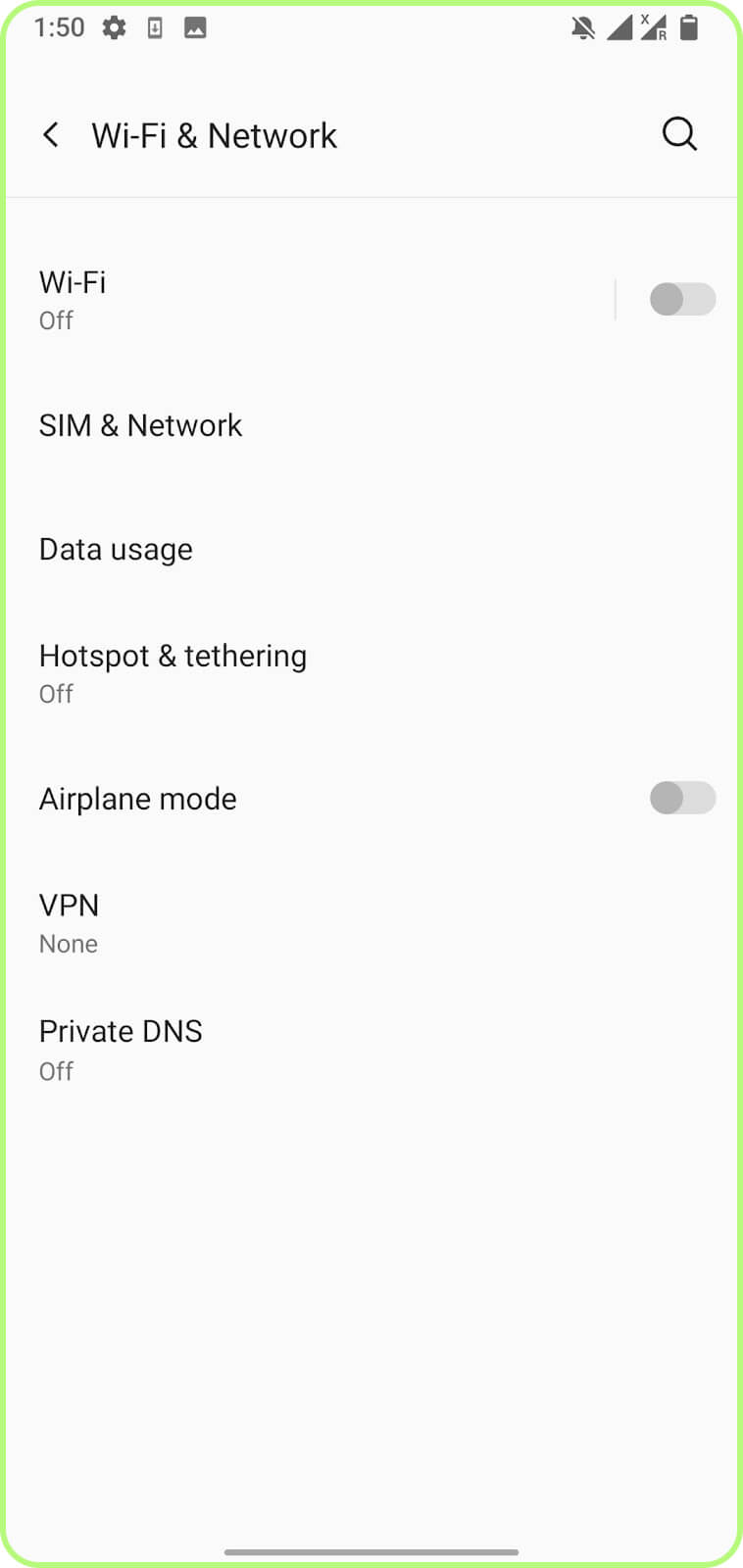Tap the SIM card status bar icon
Screen dimensions: 743x1568
155,27
